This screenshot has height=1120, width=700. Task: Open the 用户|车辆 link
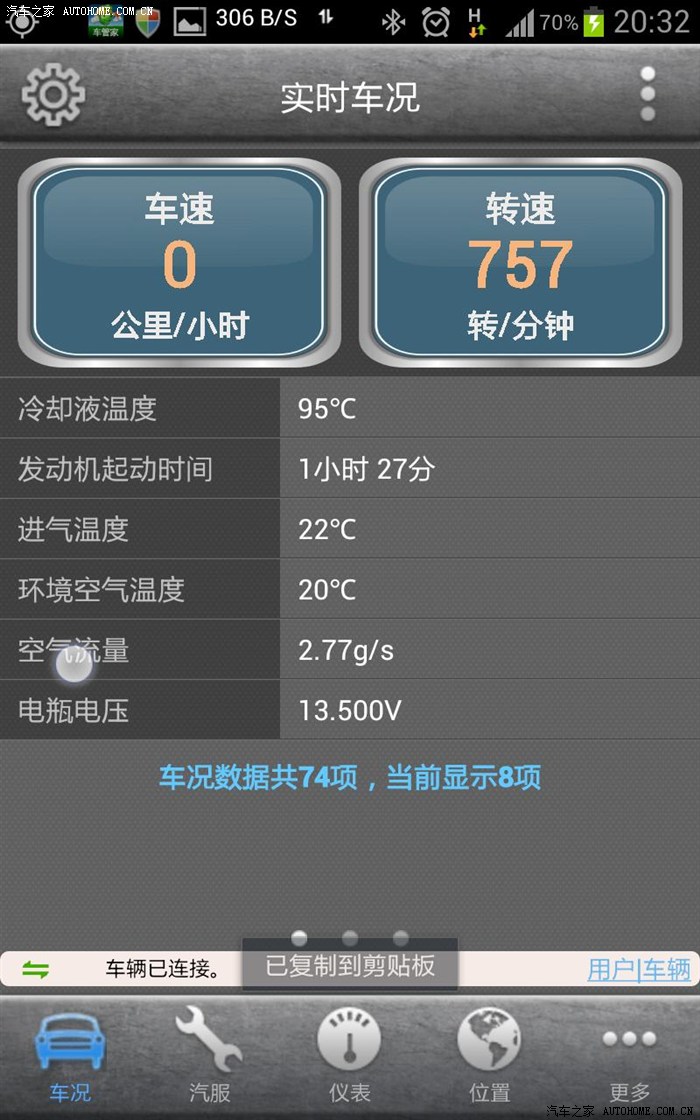[638, 969]
